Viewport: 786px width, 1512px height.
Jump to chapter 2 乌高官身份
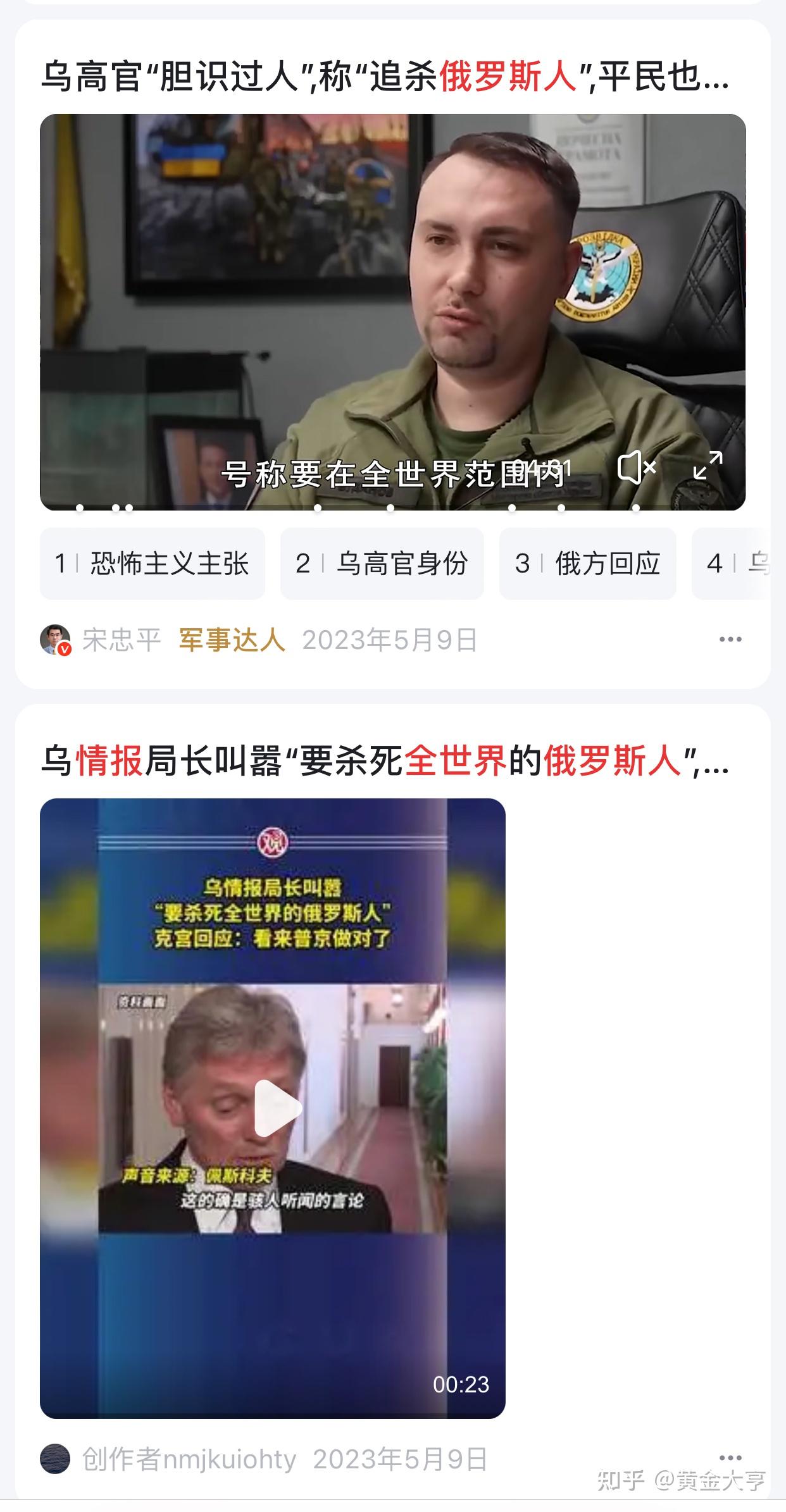382,563
